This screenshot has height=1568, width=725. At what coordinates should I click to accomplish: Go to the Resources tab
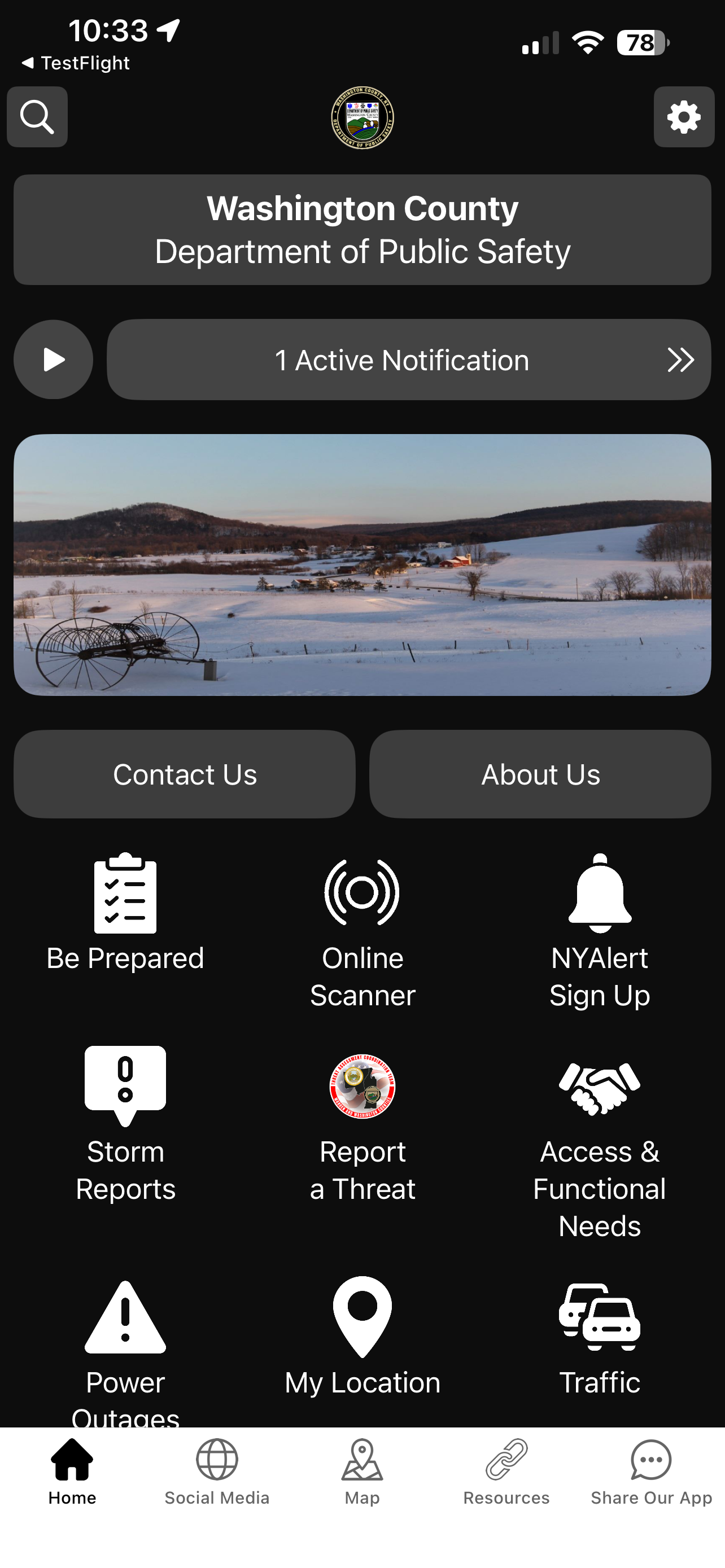(x=506, y=1479)
